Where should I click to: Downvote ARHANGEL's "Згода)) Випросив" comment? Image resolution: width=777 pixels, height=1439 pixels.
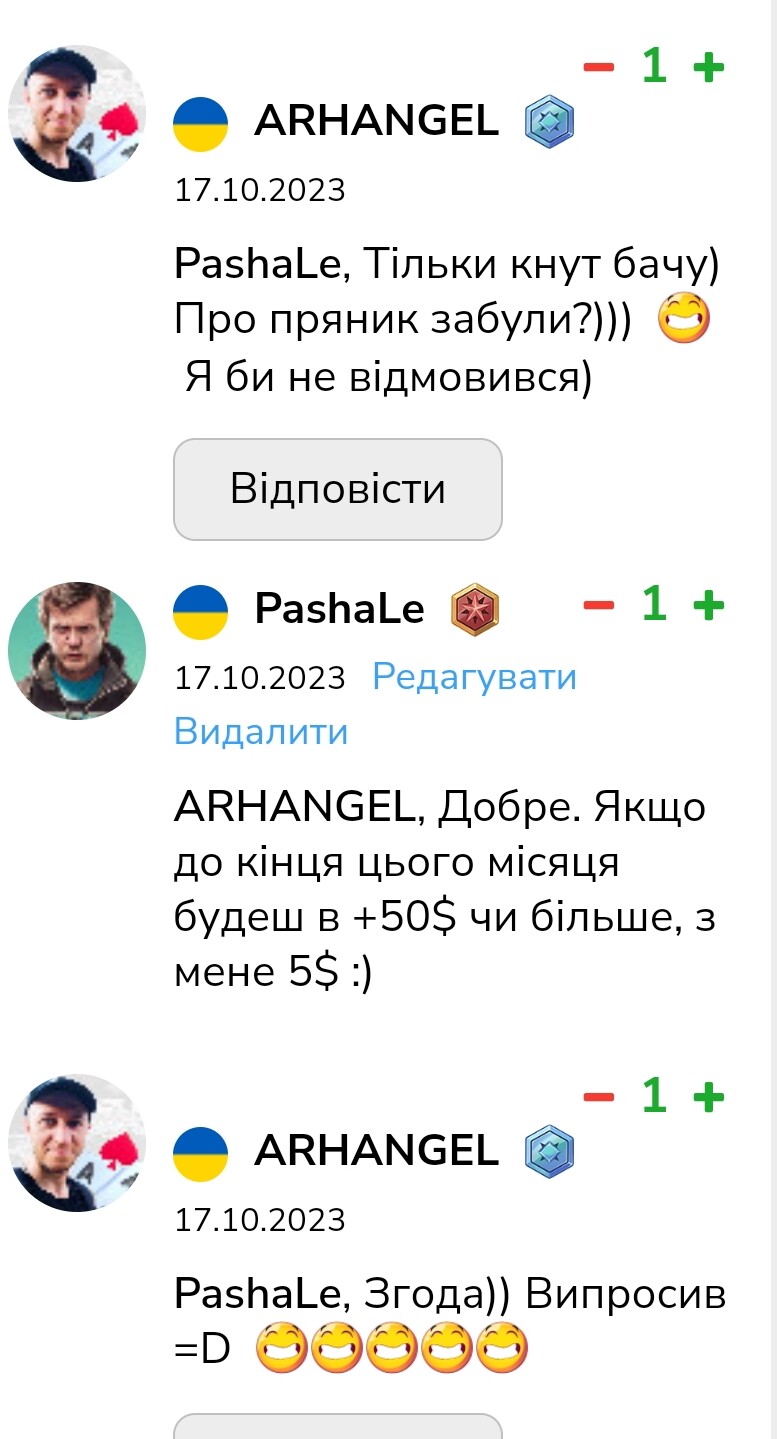click(599, 1097)
